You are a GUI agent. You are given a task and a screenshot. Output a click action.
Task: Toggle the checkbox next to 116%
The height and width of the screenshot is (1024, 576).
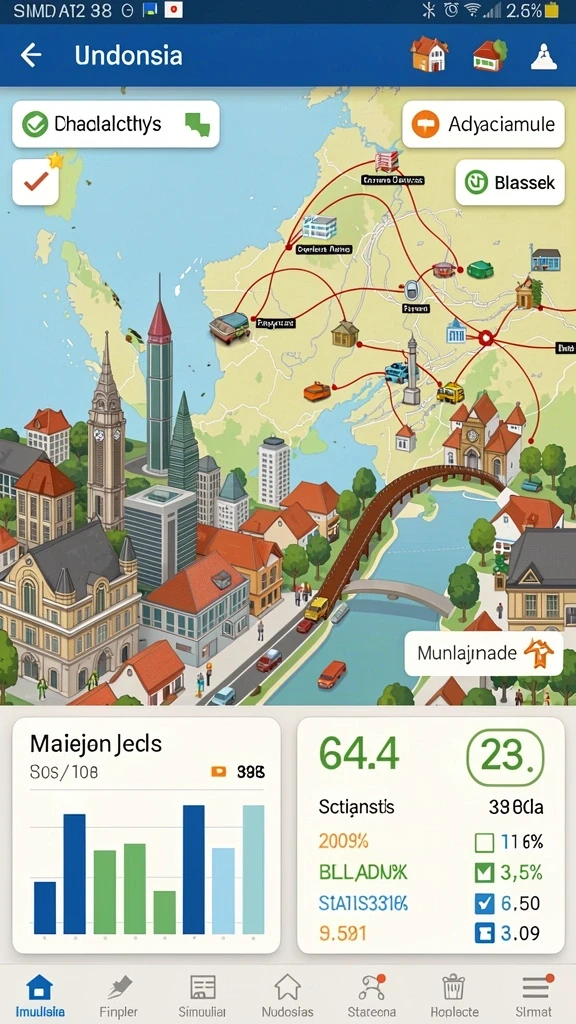[x=484, y=842]
